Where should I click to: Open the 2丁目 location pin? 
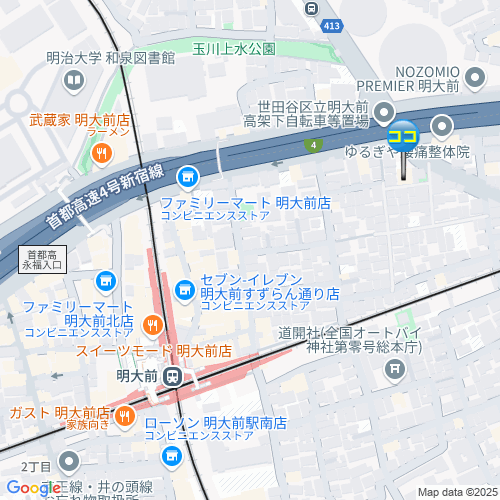(x=69, y=463)
